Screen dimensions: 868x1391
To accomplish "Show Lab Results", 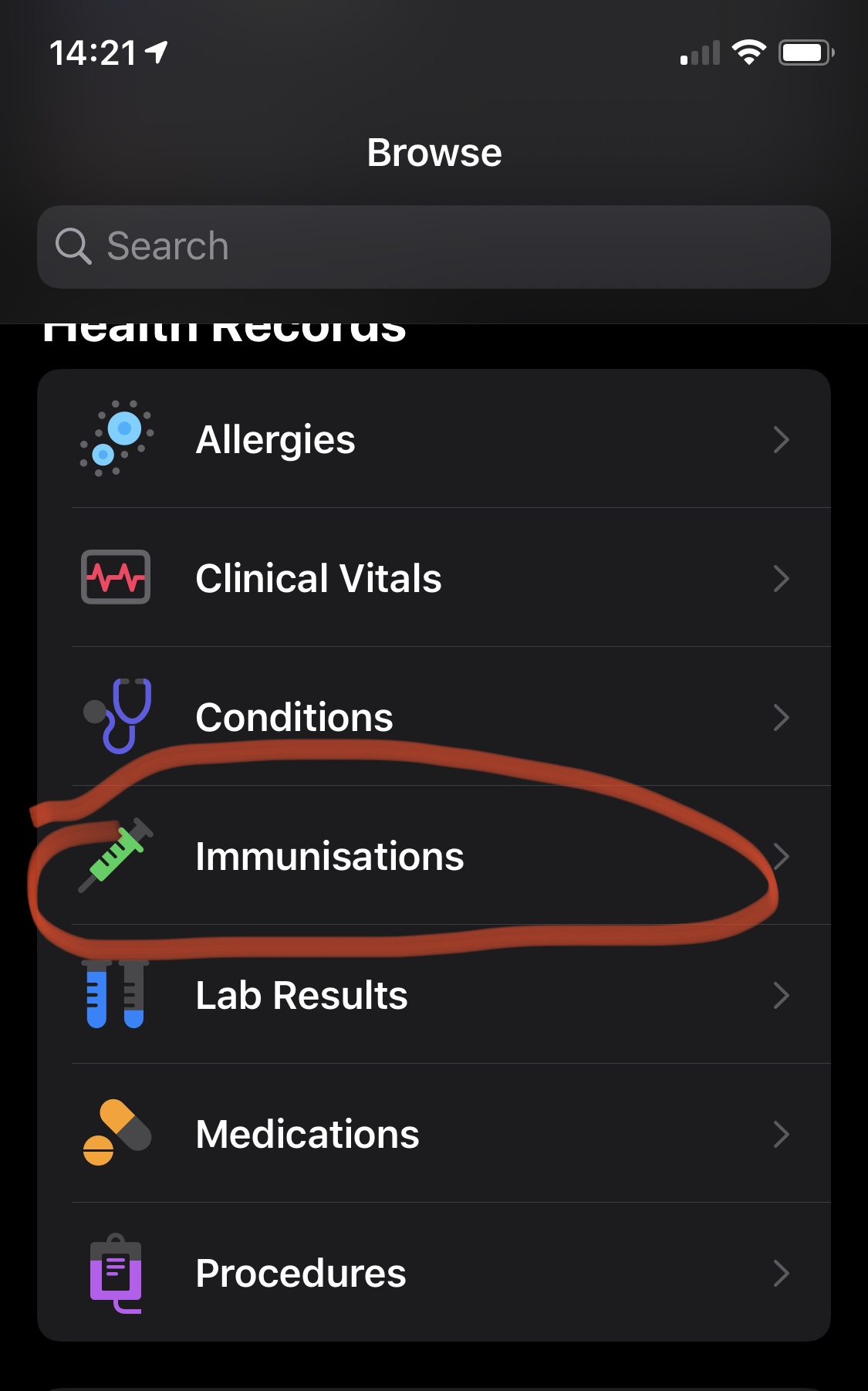I will point(434,995).
